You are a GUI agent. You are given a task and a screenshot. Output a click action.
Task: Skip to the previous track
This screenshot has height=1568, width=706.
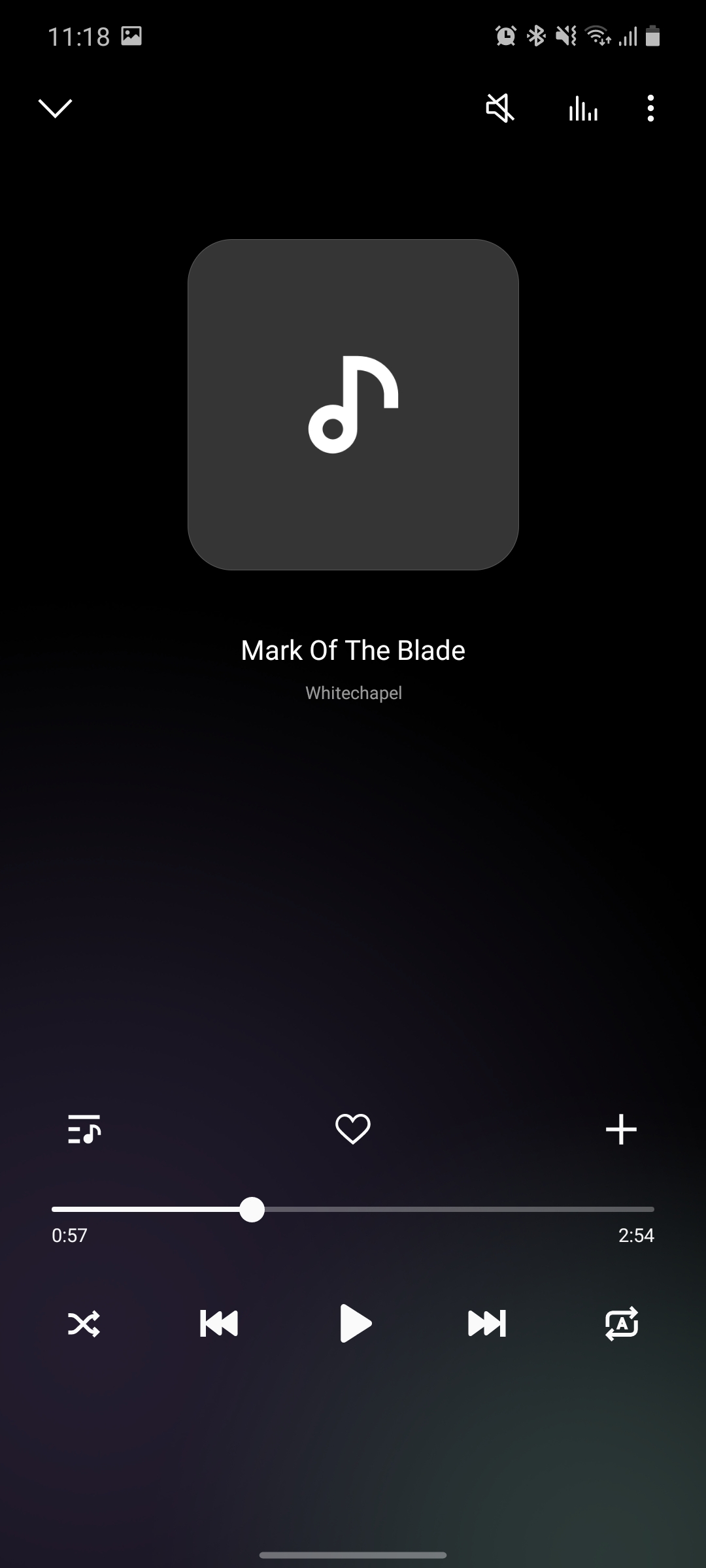click(219, 1324)
